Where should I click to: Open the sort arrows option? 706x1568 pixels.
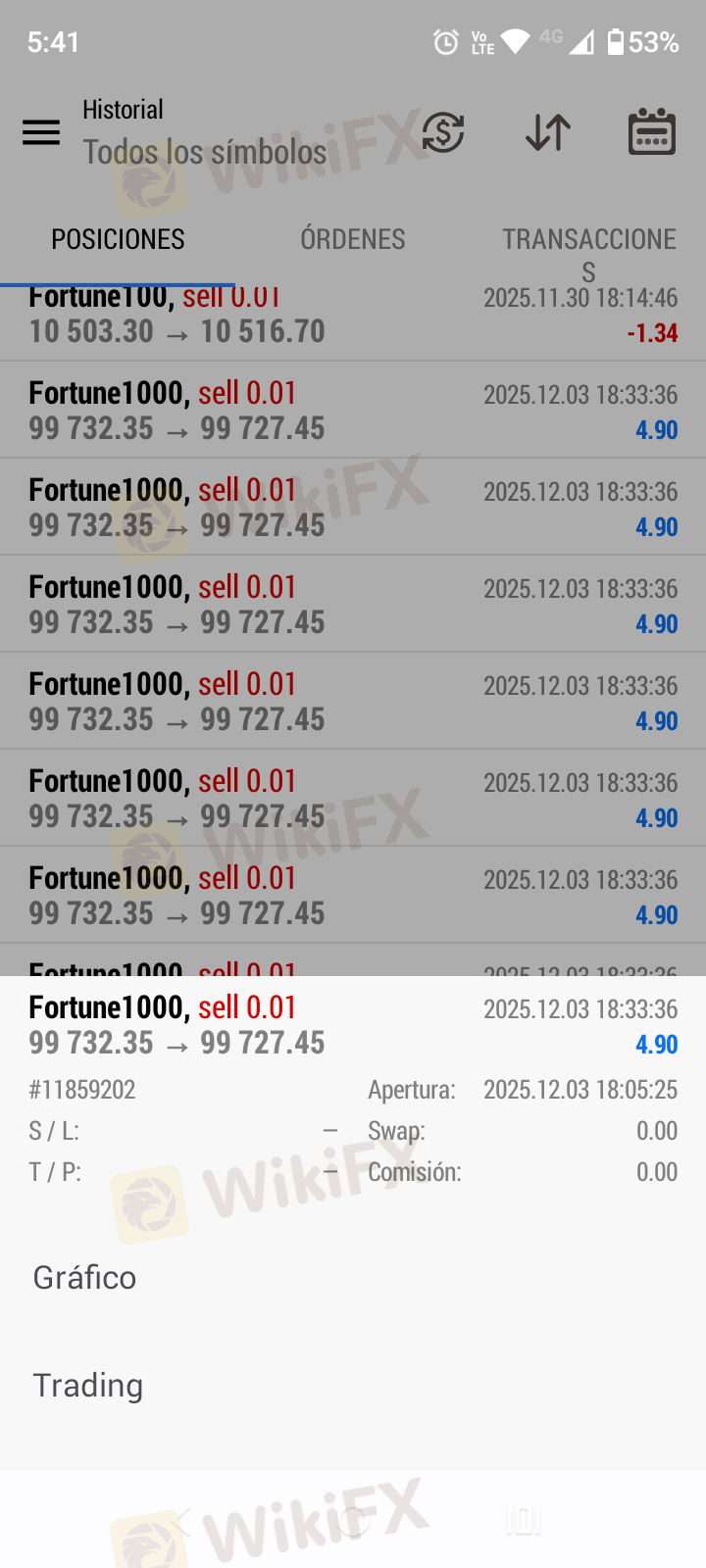tap(547, 132)
